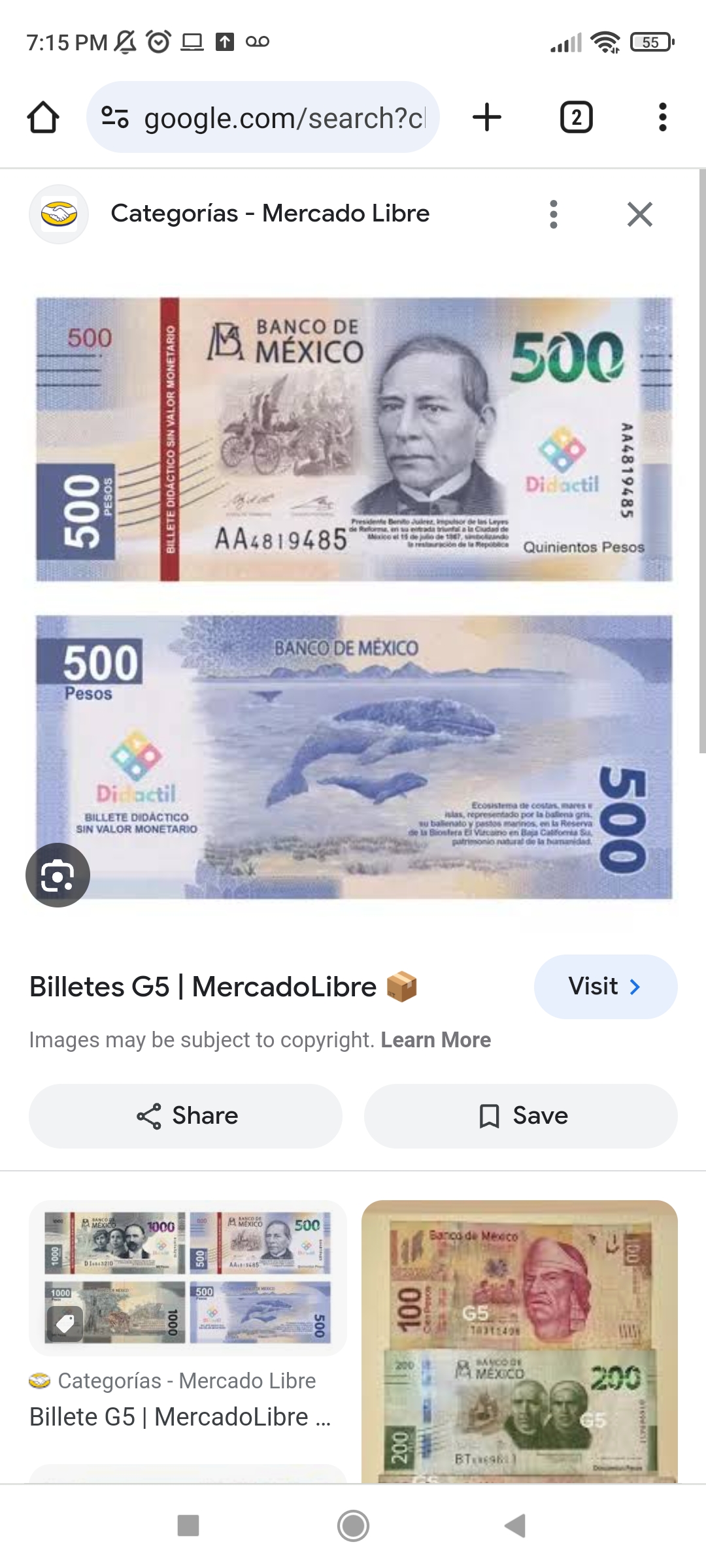Go to the browser home page
The width and height of the screenshot is (706, 1568).
[x=43, y=118]
